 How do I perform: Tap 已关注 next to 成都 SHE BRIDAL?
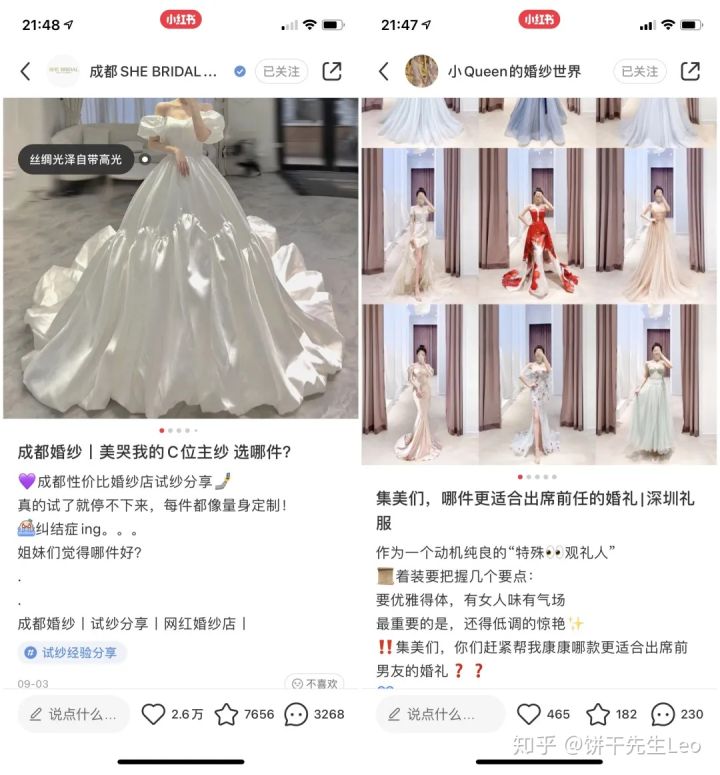click(x=281, y=71)
